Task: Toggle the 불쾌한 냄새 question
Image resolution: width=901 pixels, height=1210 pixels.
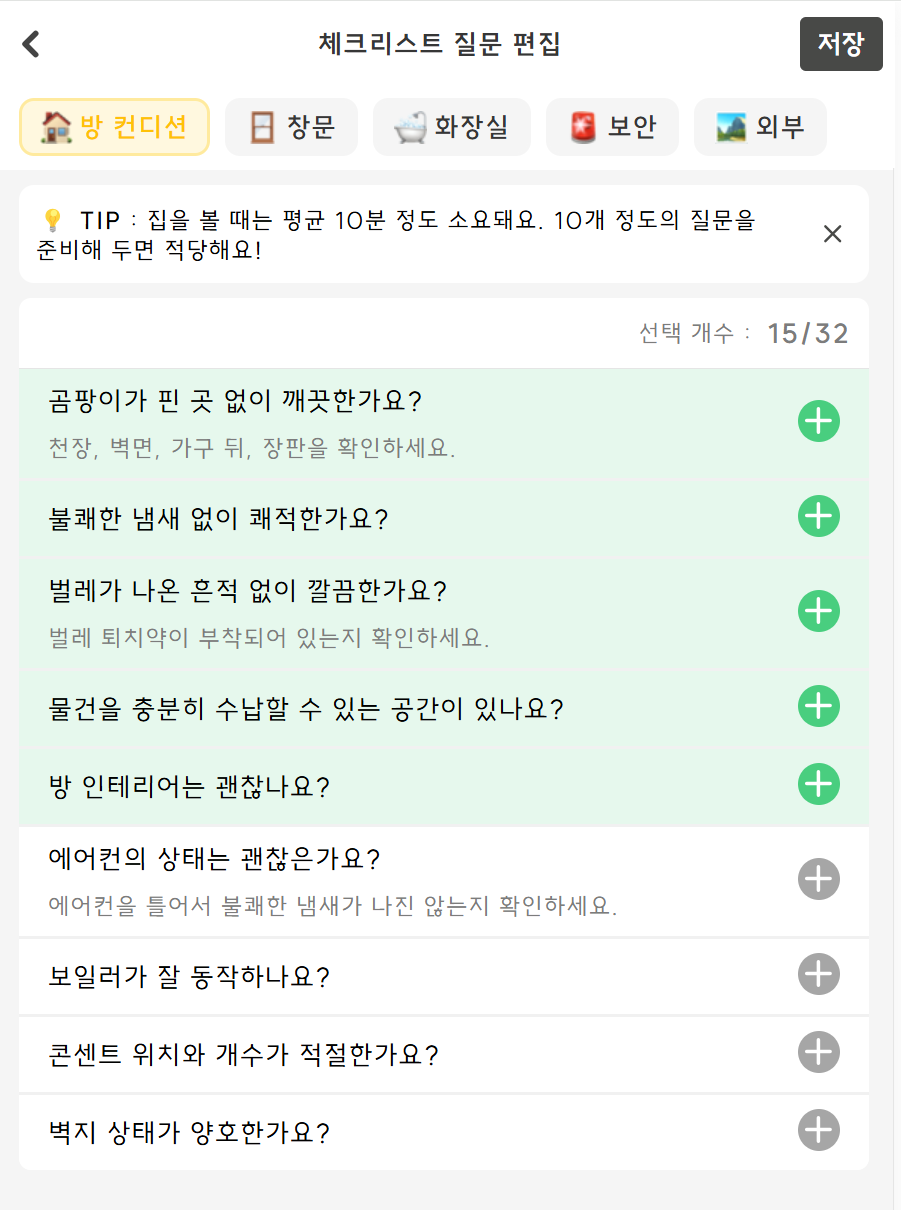Action: point(818,517)
